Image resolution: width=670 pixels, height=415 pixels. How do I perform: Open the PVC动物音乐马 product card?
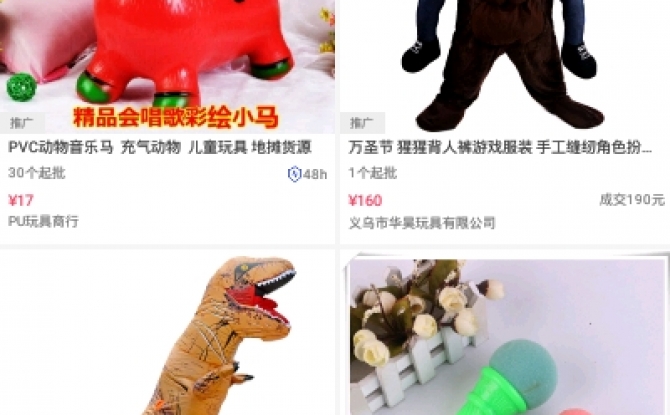coord(160,147)
